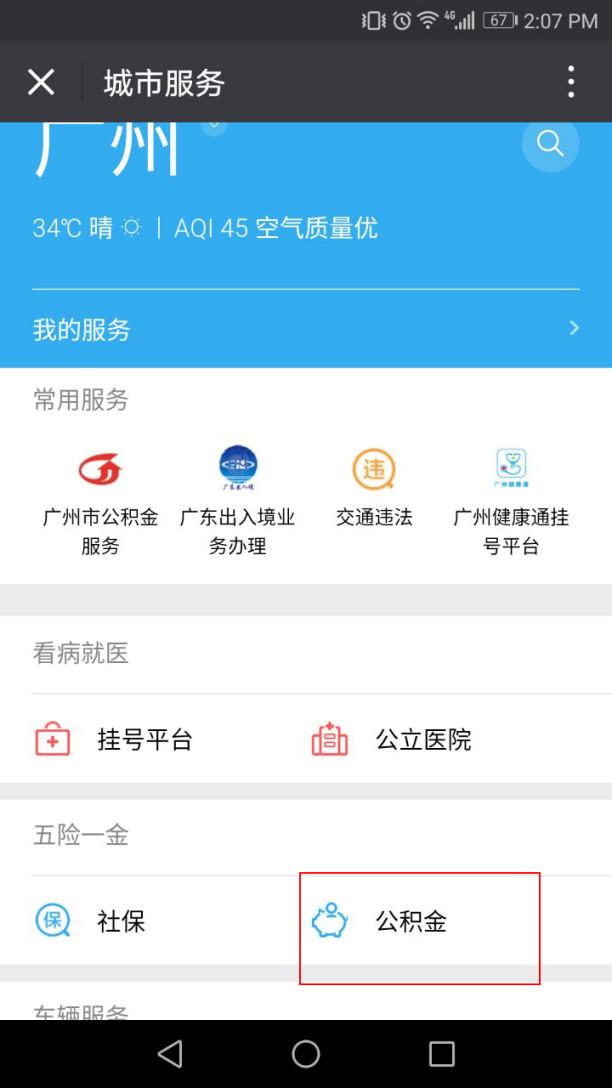Open 广州市公积金服务
Image resolution: width=612 pixels, height=1088 pixels.
(100, 501)
